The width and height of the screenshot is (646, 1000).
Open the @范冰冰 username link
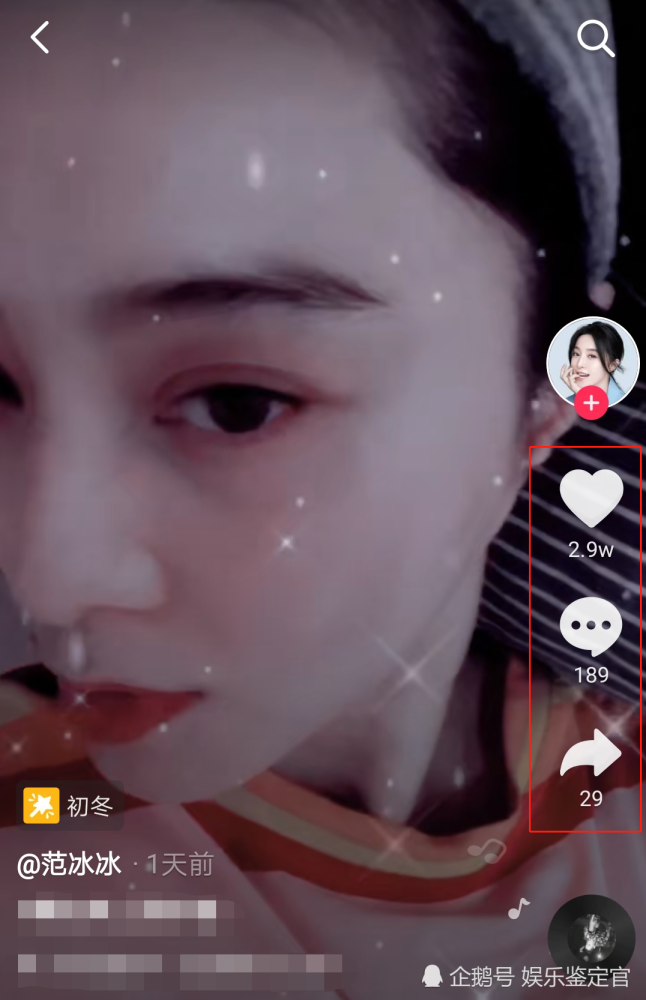tap(70, 864)
